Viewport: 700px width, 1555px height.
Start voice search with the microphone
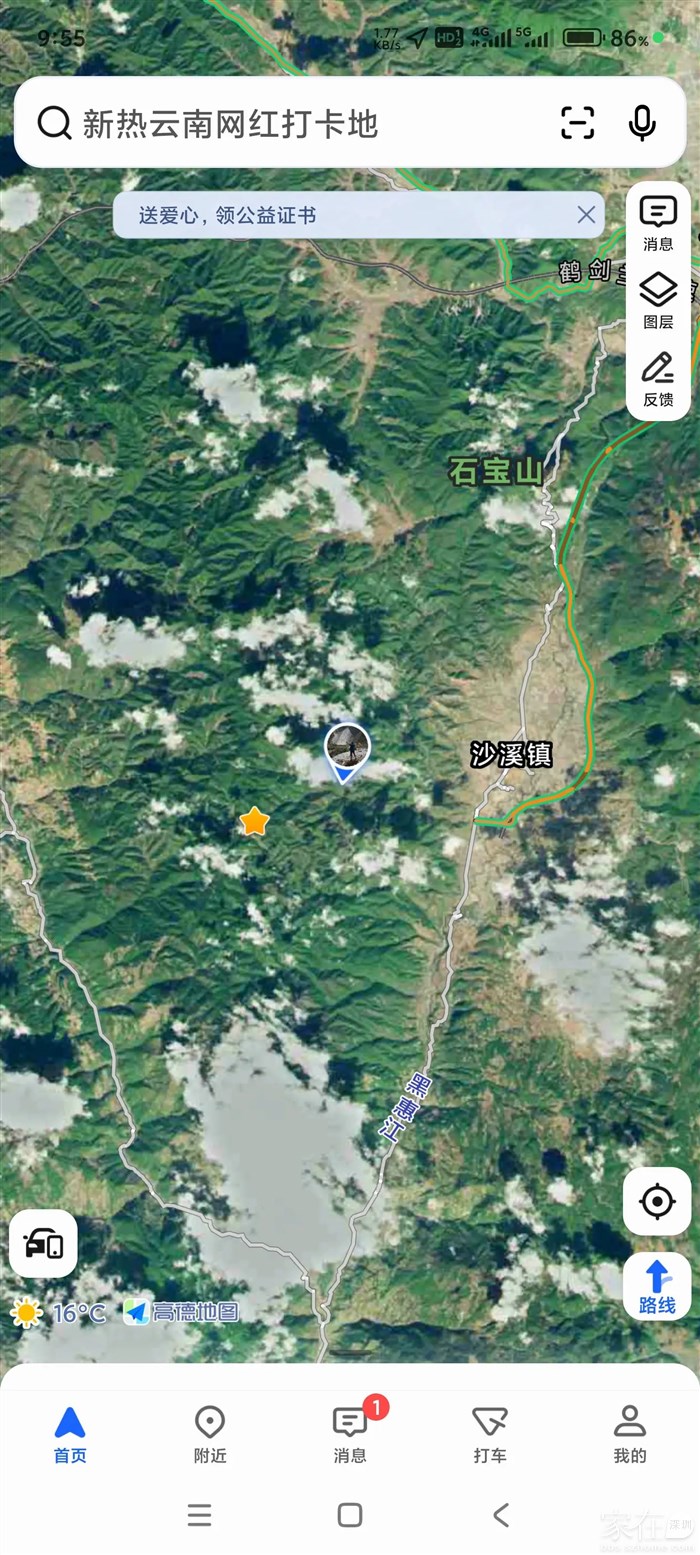click(642, 123)
